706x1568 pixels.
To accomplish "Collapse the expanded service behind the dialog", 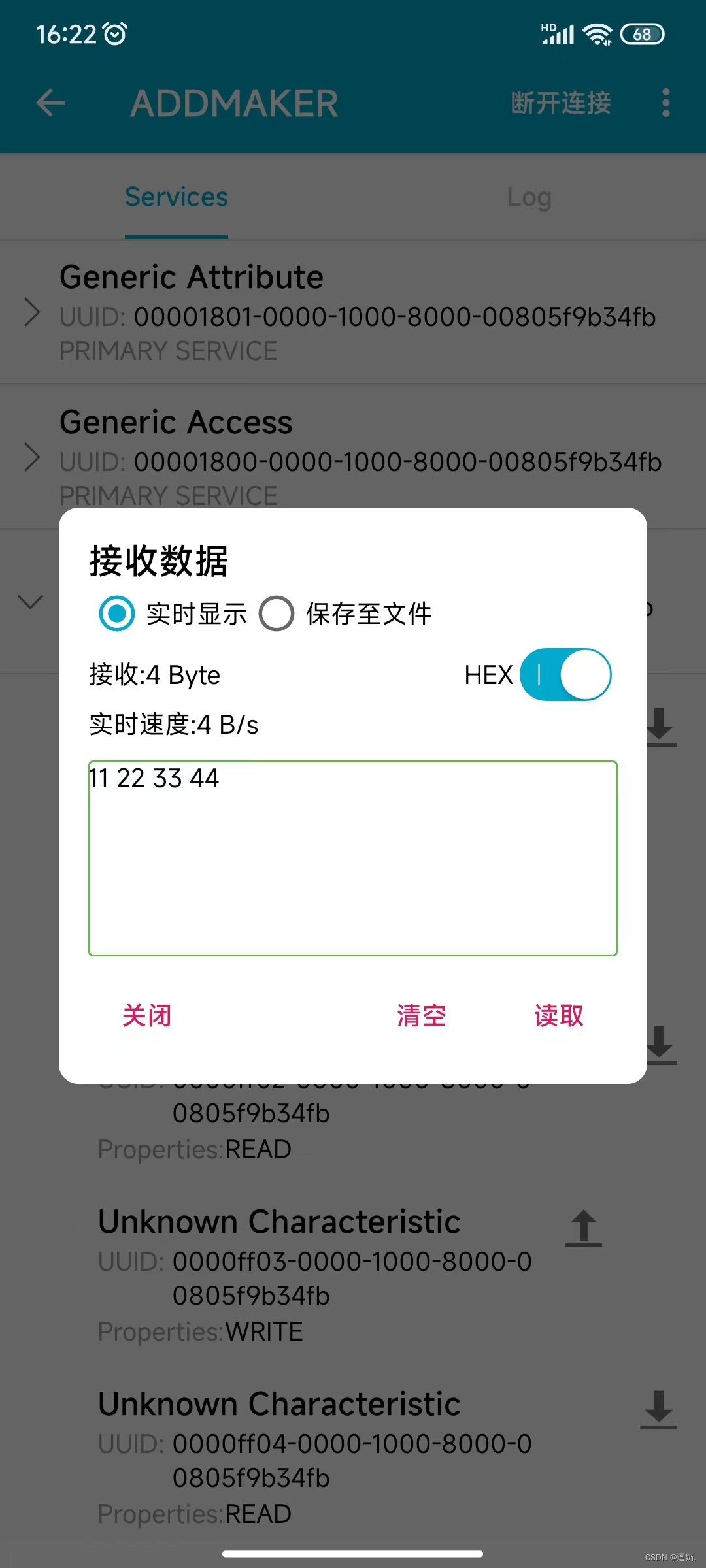I will click(x=30, y=602).
